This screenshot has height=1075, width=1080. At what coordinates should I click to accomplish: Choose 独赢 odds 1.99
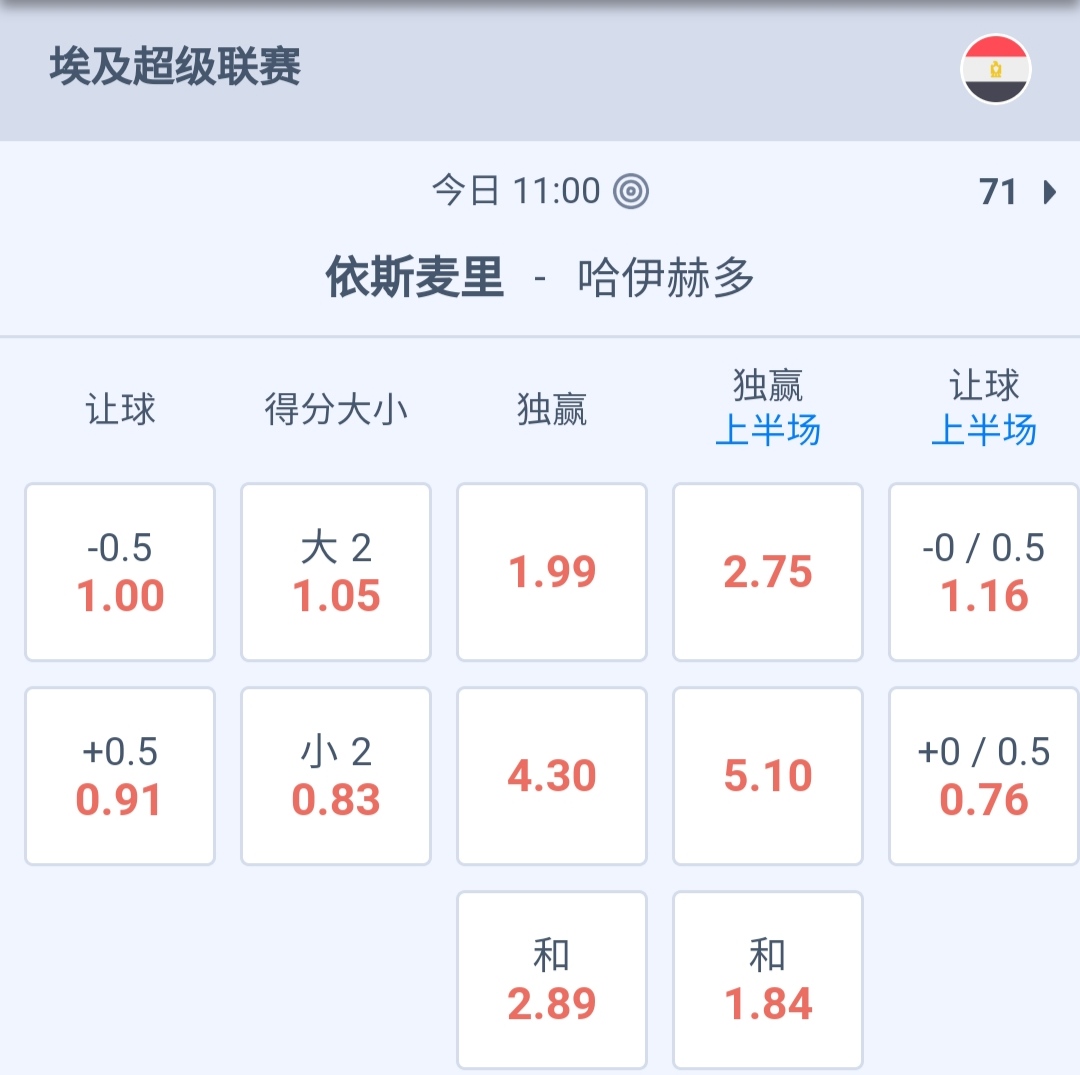pos(552,572)
